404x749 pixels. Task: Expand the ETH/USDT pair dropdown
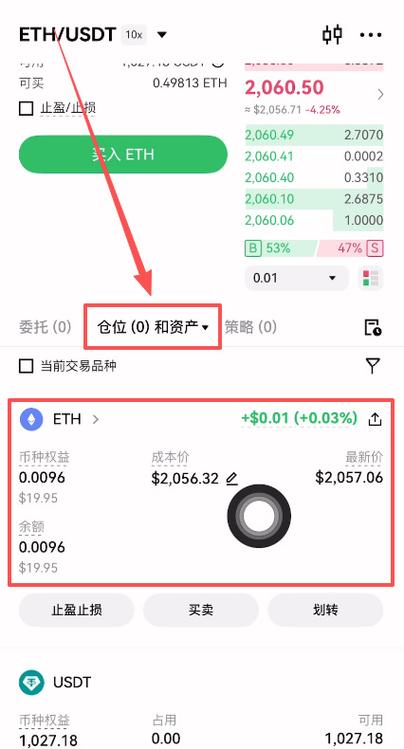coord(162,34)
